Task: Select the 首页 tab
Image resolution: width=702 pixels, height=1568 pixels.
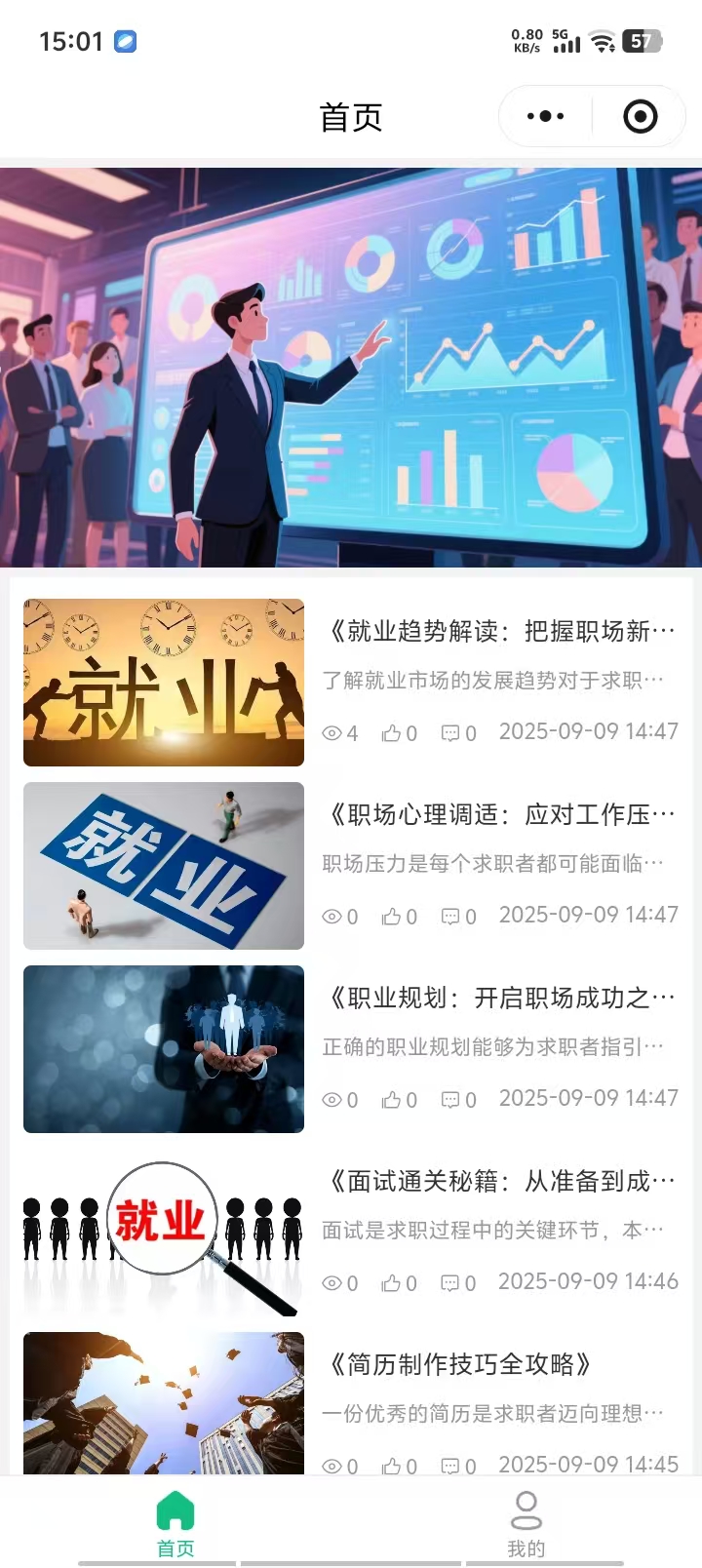Action: (x=175, y=1523)
